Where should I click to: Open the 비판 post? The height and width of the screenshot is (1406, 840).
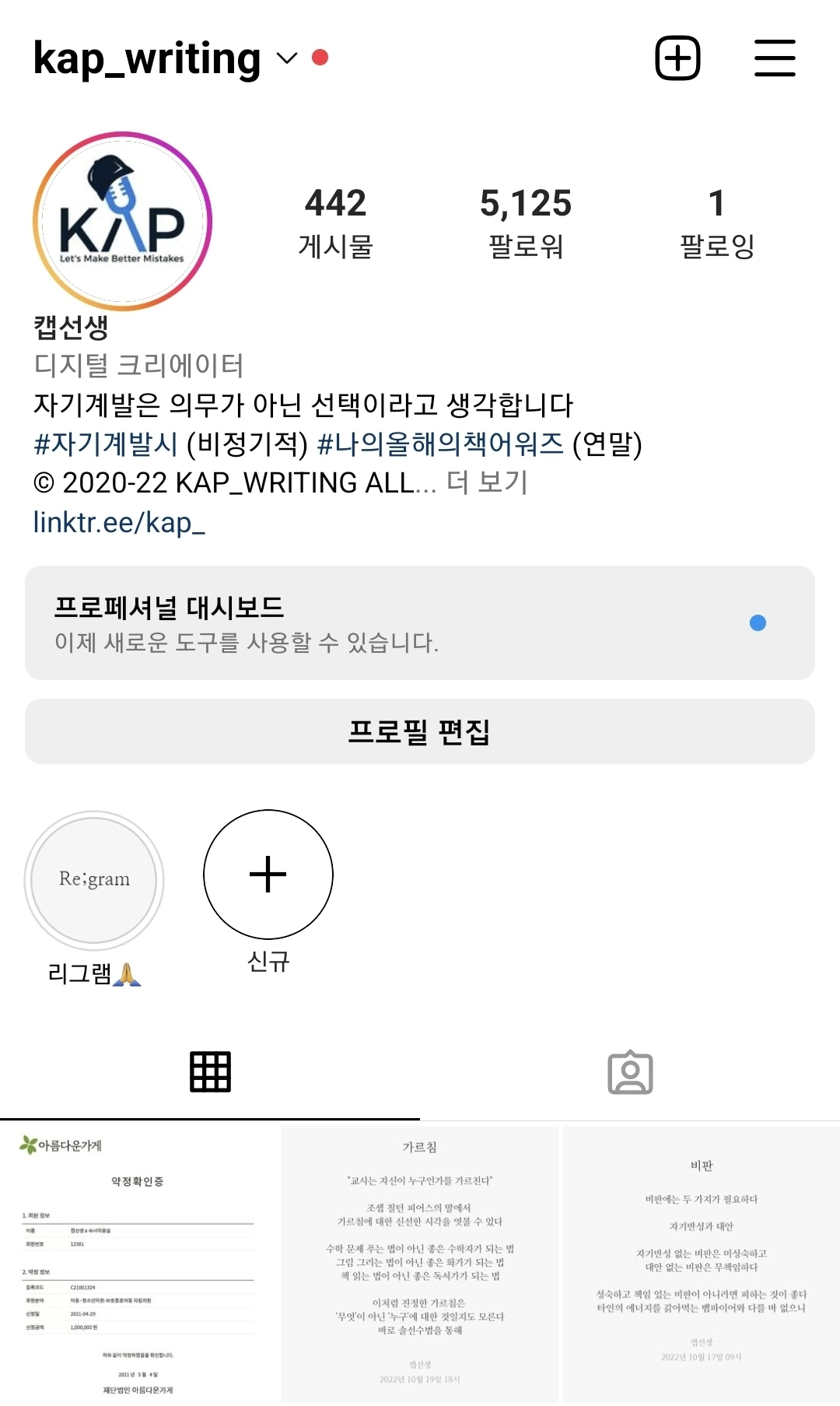coord(702,1264)
